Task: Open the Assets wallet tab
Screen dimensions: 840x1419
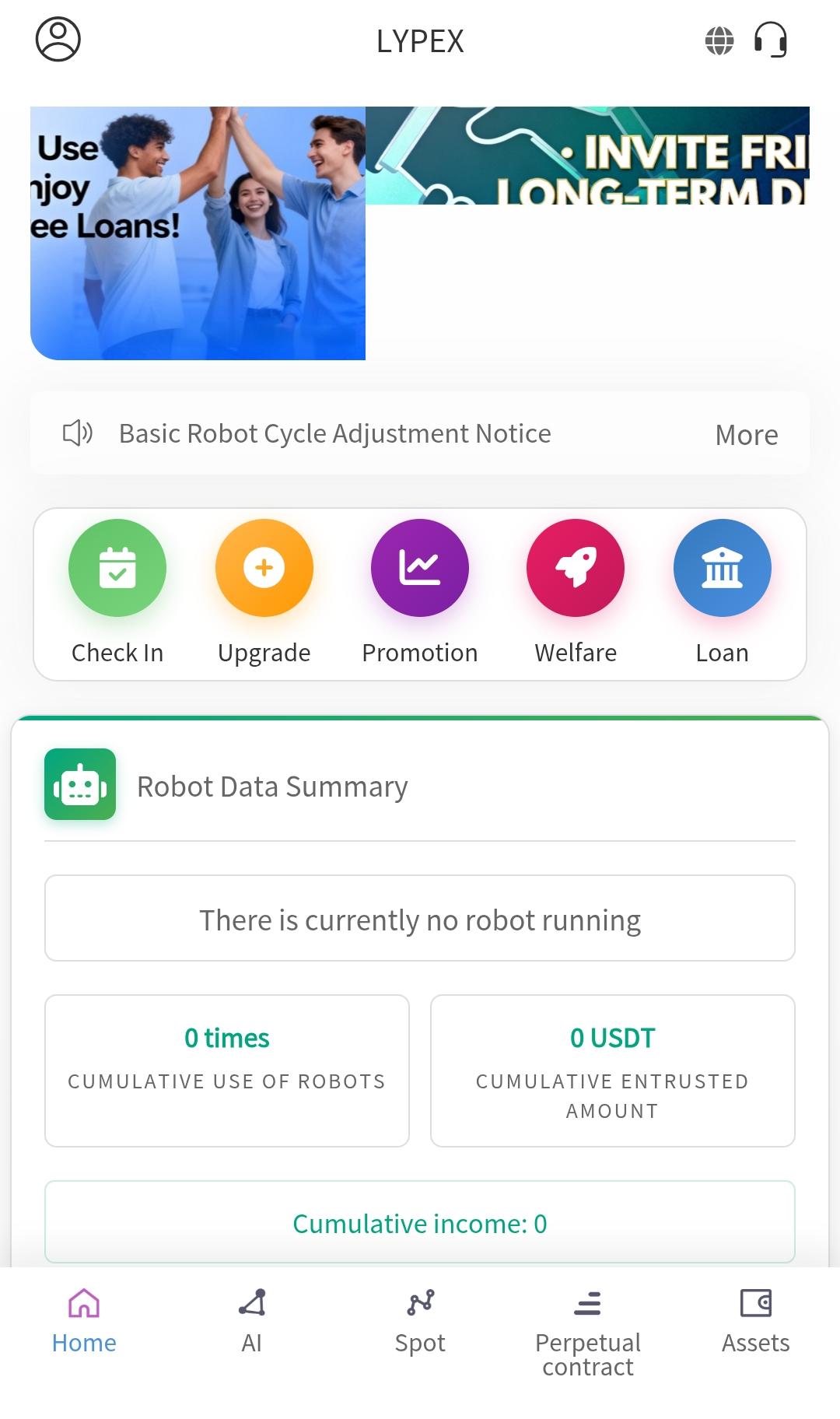Action: 756,1323
